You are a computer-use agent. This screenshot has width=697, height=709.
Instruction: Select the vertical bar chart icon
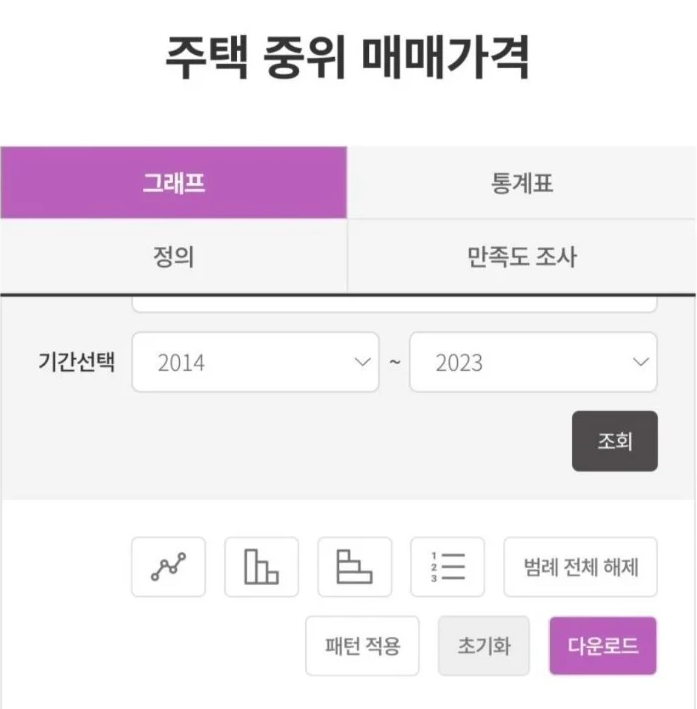261,567
